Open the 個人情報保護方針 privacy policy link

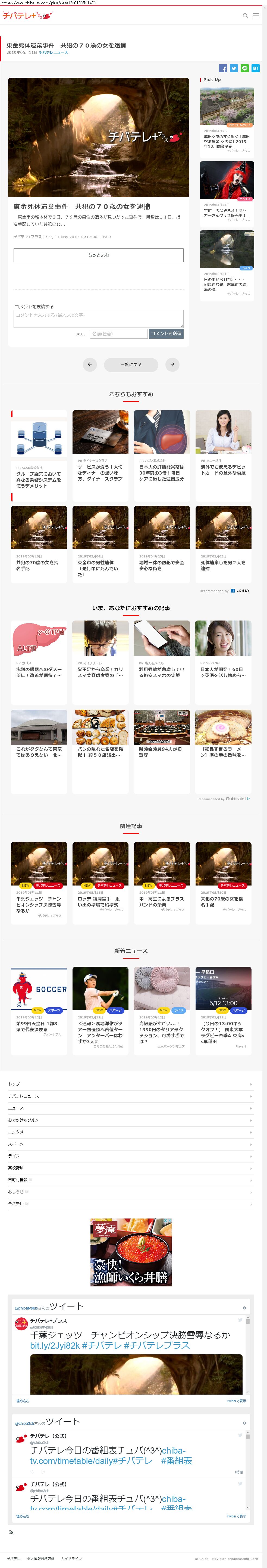41,1559
